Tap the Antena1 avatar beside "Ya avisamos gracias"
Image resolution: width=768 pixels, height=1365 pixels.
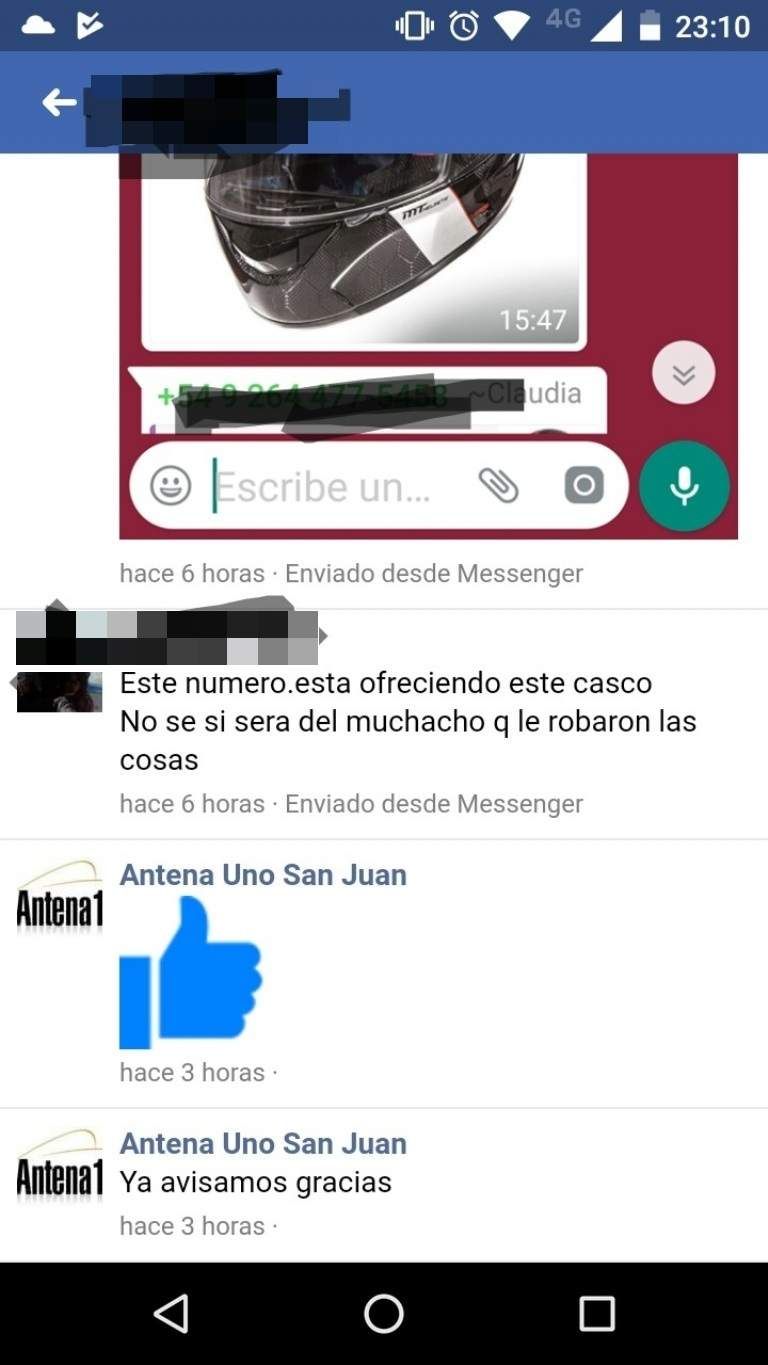[59, 1168]
